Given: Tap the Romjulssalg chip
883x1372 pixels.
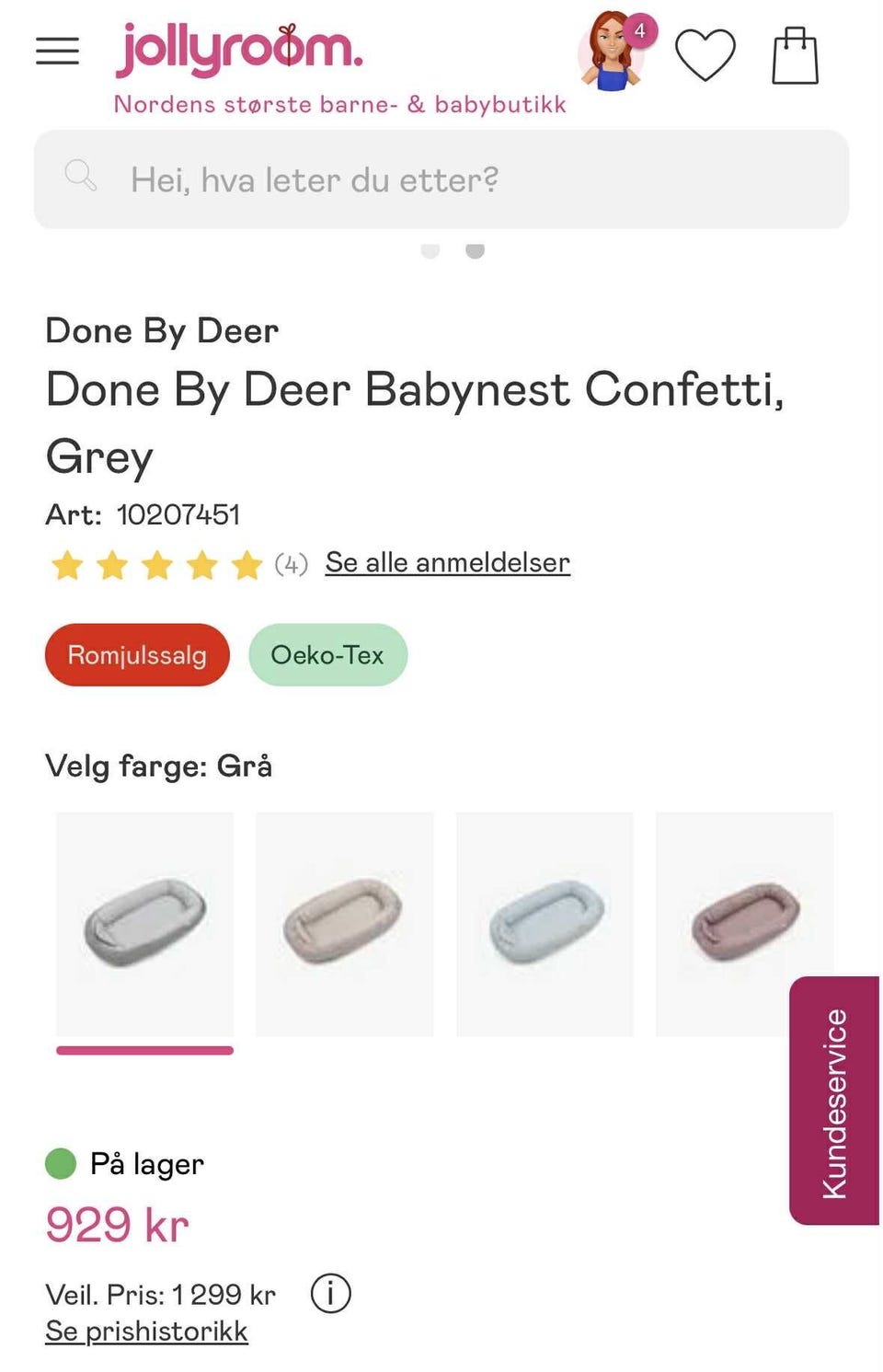Looking at the screenshot, I should tap(137, 655).
